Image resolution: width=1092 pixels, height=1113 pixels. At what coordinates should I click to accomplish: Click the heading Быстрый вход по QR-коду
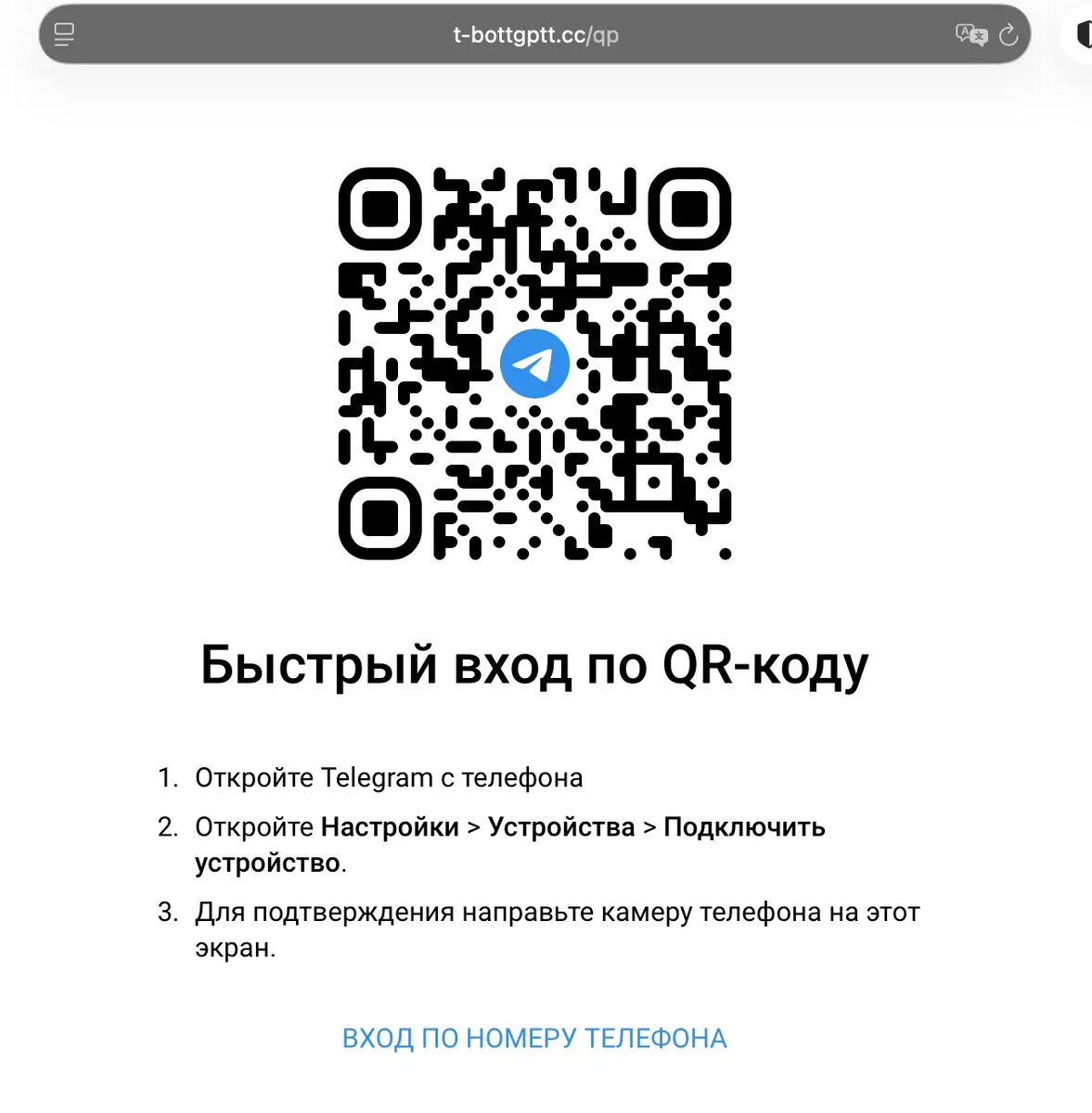[534, 664]
